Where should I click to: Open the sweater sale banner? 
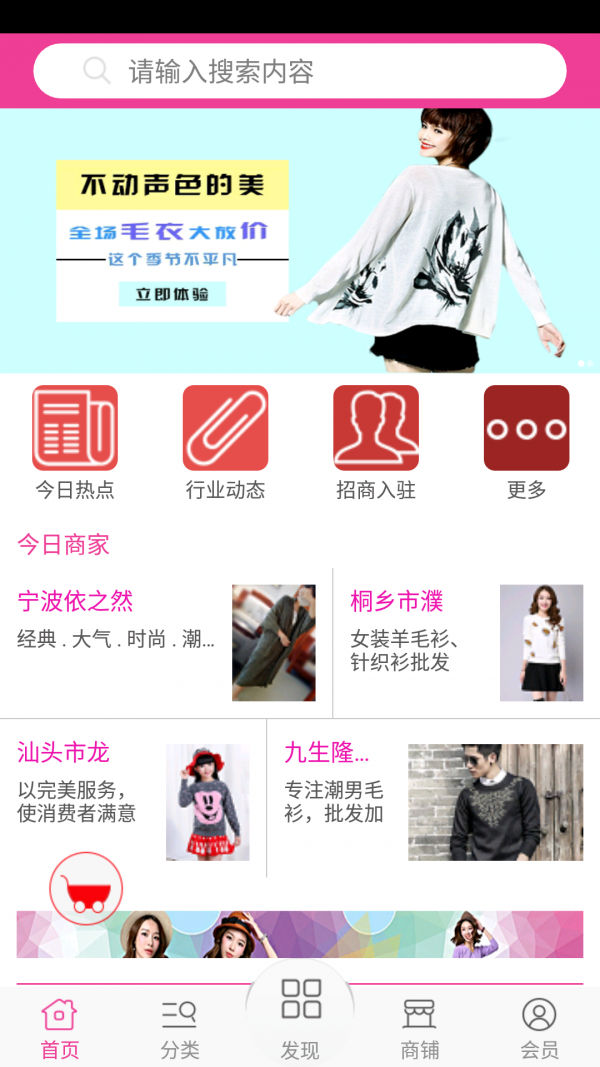tap(300, 240)
